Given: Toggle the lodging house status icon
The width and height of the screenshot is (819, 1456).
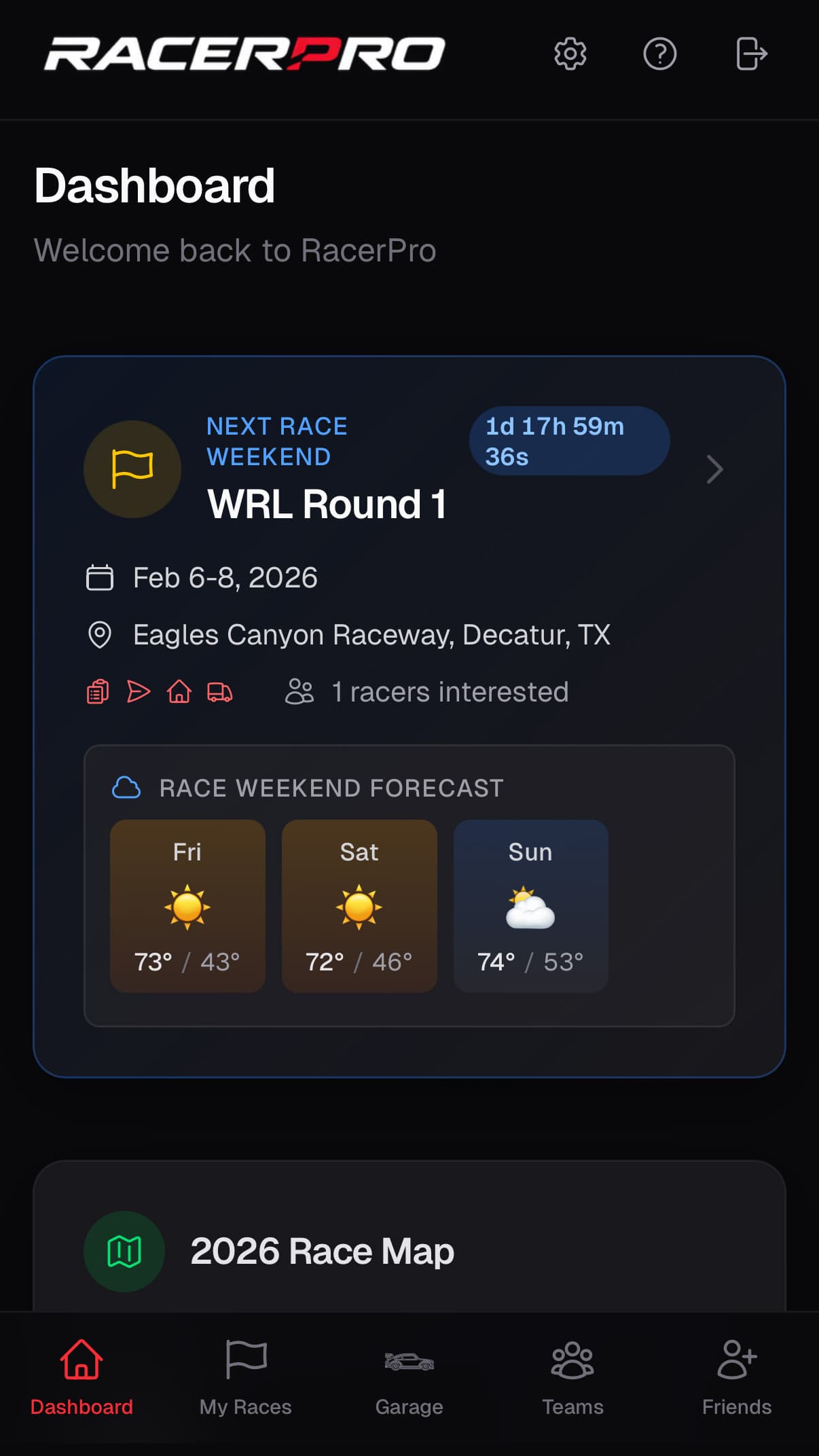Looking at the screenshot, I should coord(180,692).
